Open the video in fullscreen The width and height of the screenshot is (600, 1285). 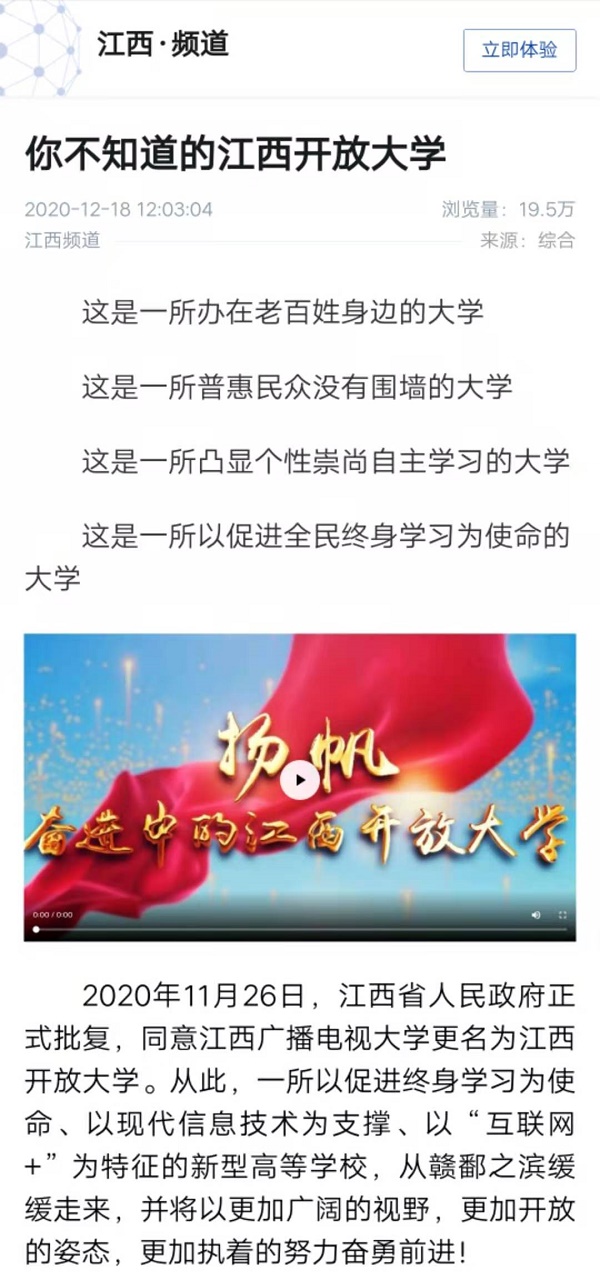point(563,914)
